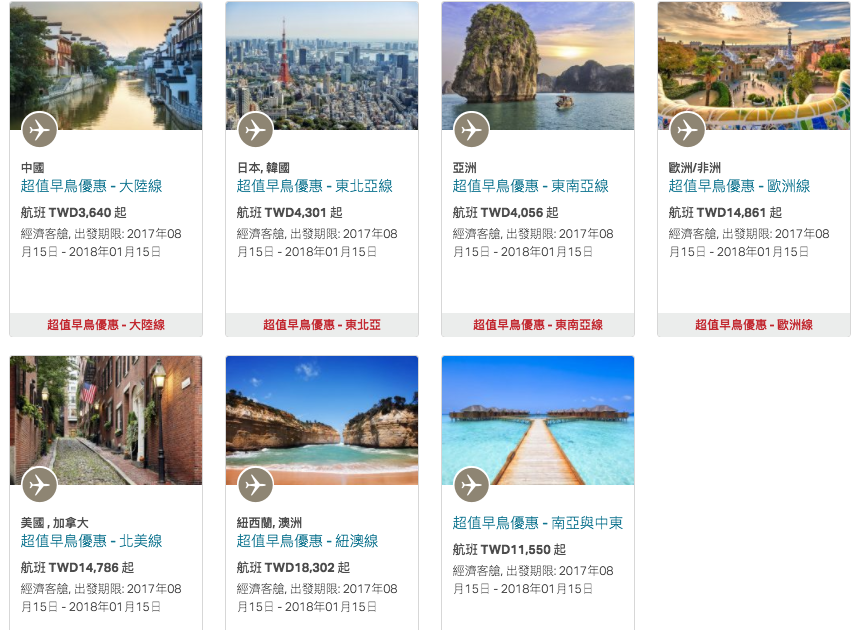
Task: Open the 超值早鳥優惠 - 大陸線 title link
Action: coord(91,186)
